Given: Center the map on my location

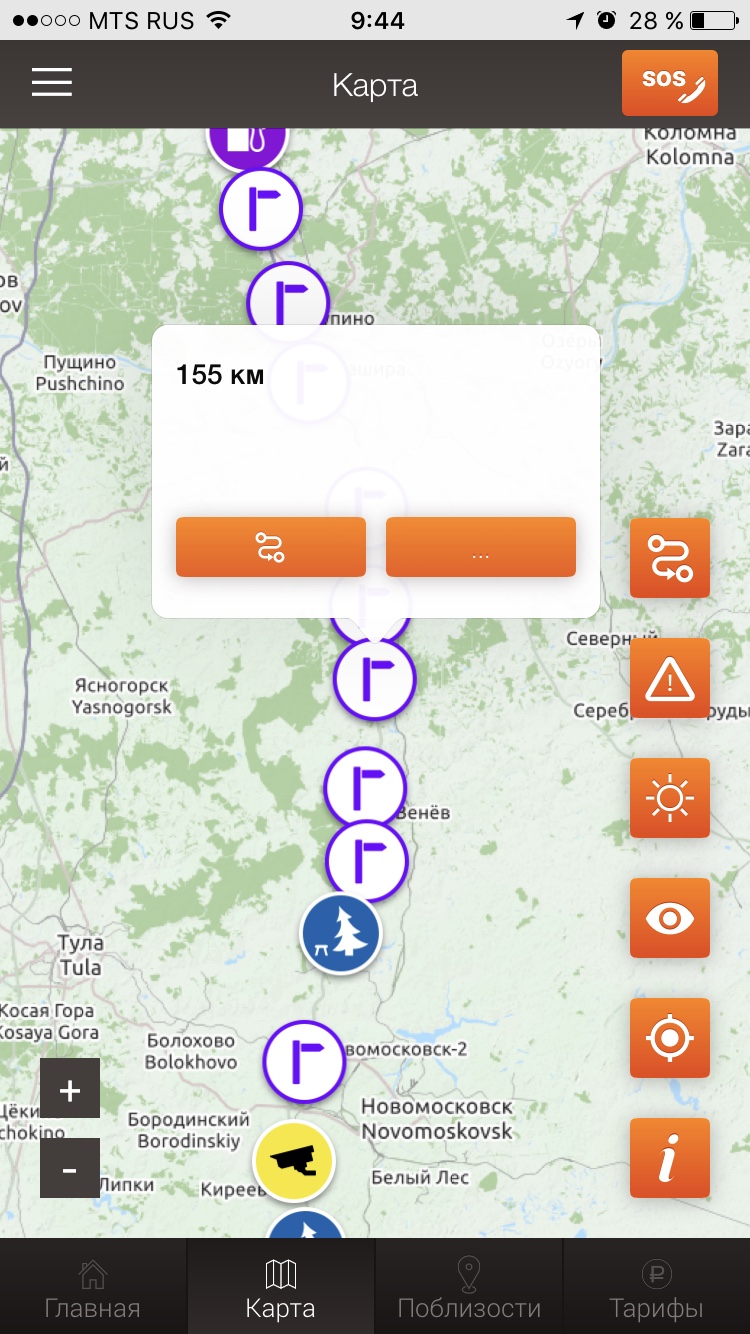Looking at the screenshot, I should pos(670,1038).
